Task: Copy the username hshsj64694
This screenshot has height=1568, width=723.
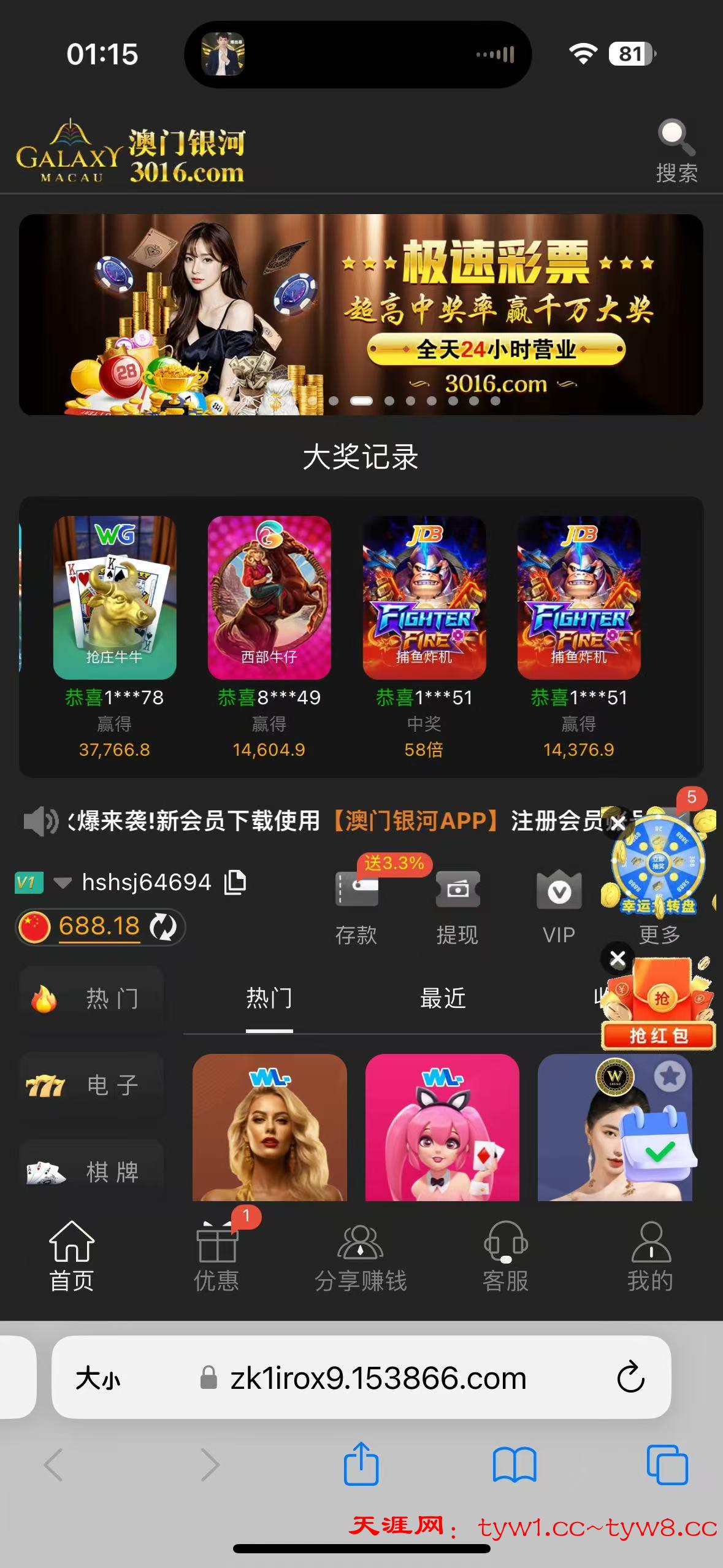Action: coord(235,882)
